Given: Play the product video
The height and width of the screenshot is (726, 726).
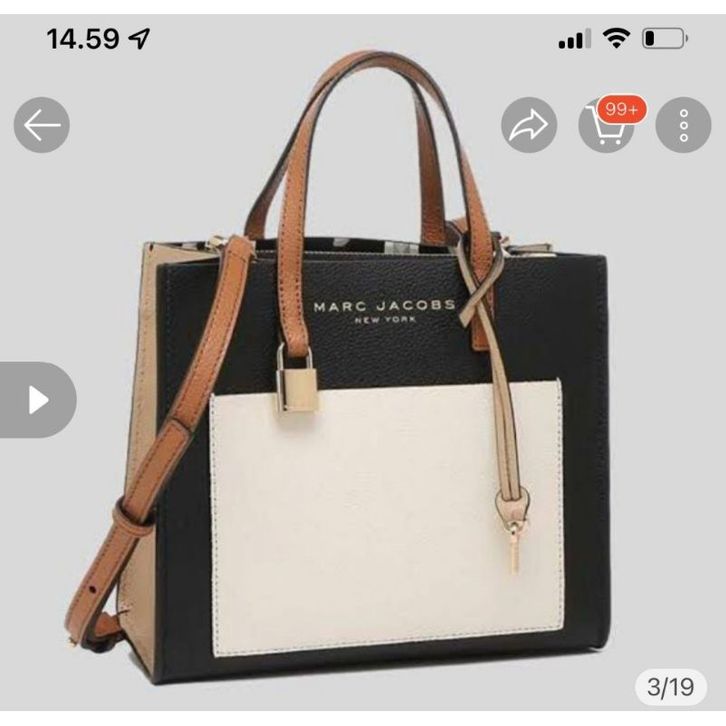Looking at the screenshot, I should pyautogui.click(x=37, y=400).
